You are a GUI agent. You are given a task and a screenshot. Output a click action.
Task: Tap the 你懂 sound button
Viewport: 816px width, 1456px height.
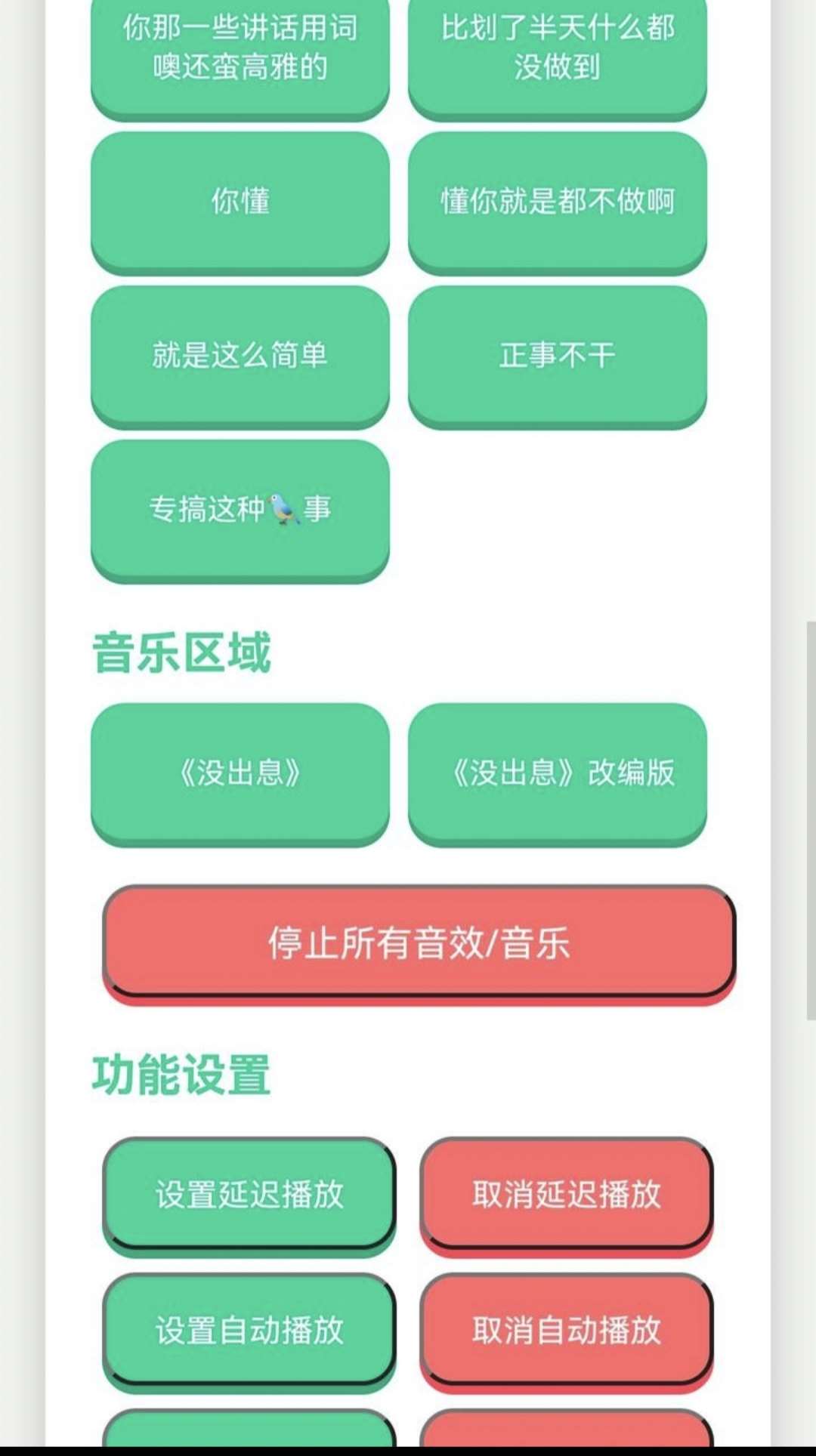240,201
